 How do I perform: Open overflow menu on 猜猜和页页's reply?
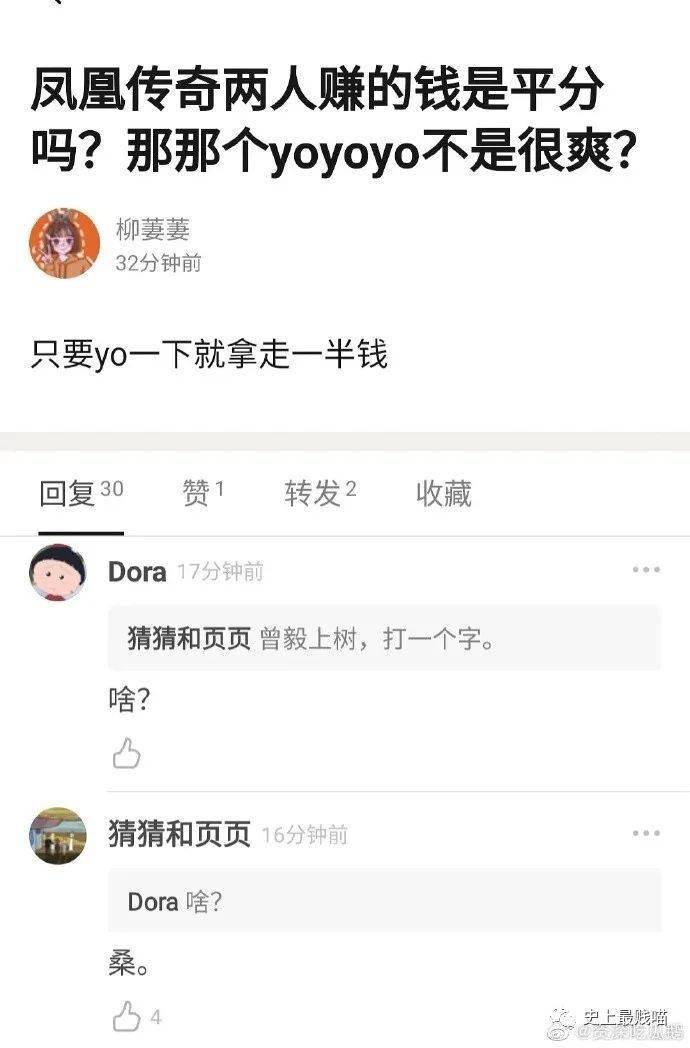[646, 834]
